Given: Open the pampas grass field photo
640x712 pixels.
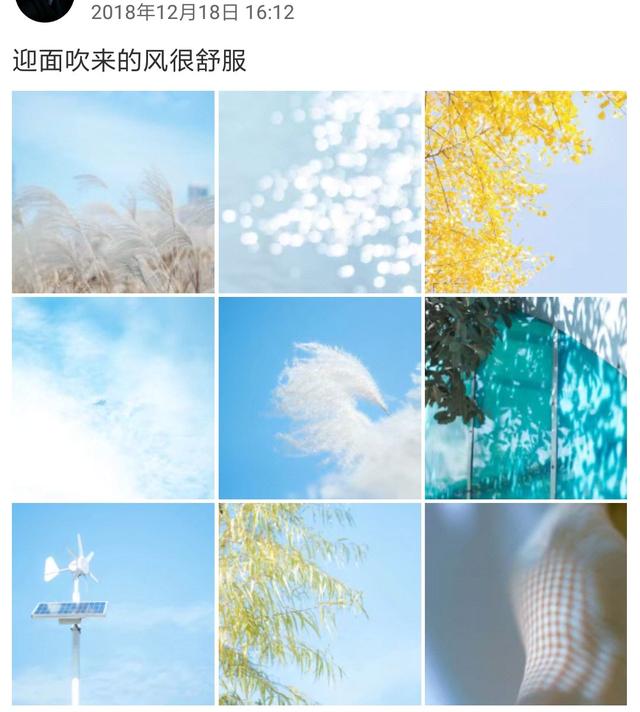Looking at the screenshot, I should pos(113,192).
